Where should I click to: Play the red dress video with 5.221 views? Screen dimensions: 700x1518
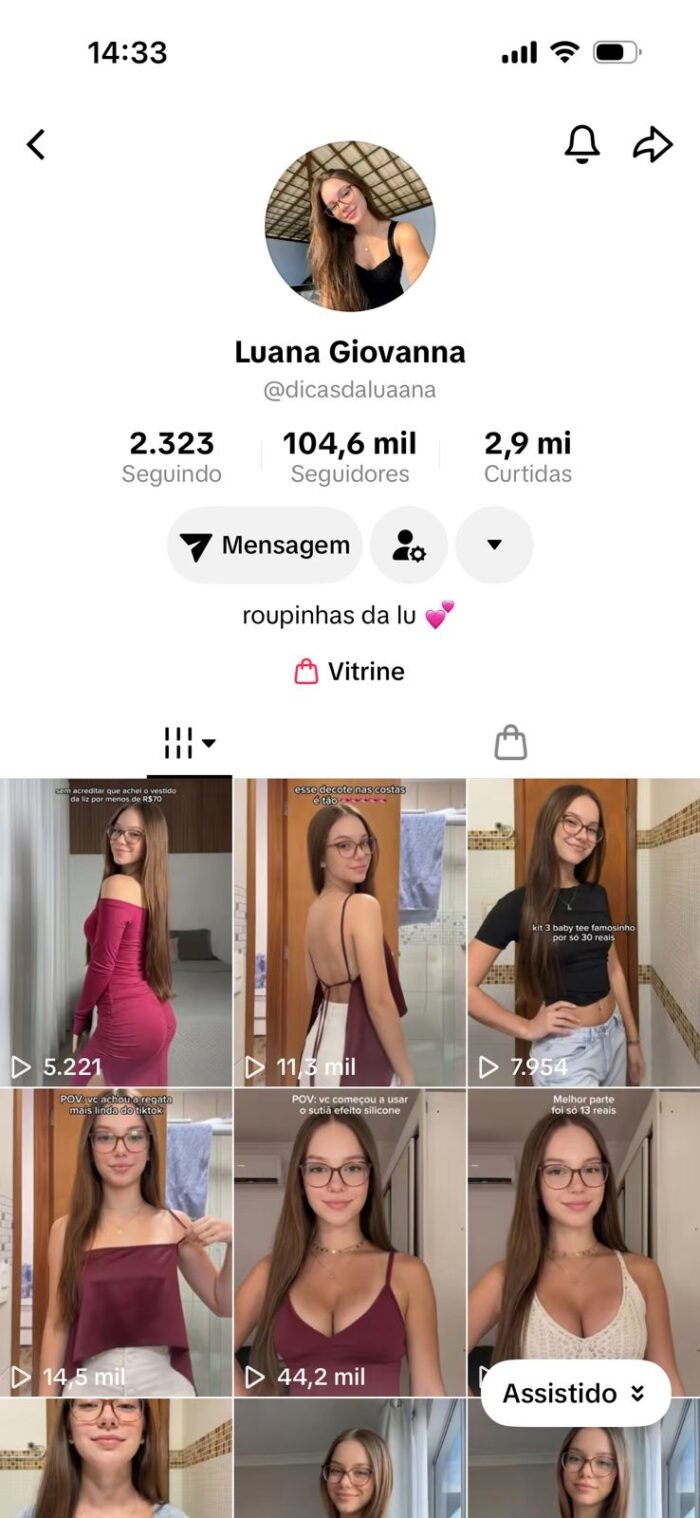coord(116,932)
